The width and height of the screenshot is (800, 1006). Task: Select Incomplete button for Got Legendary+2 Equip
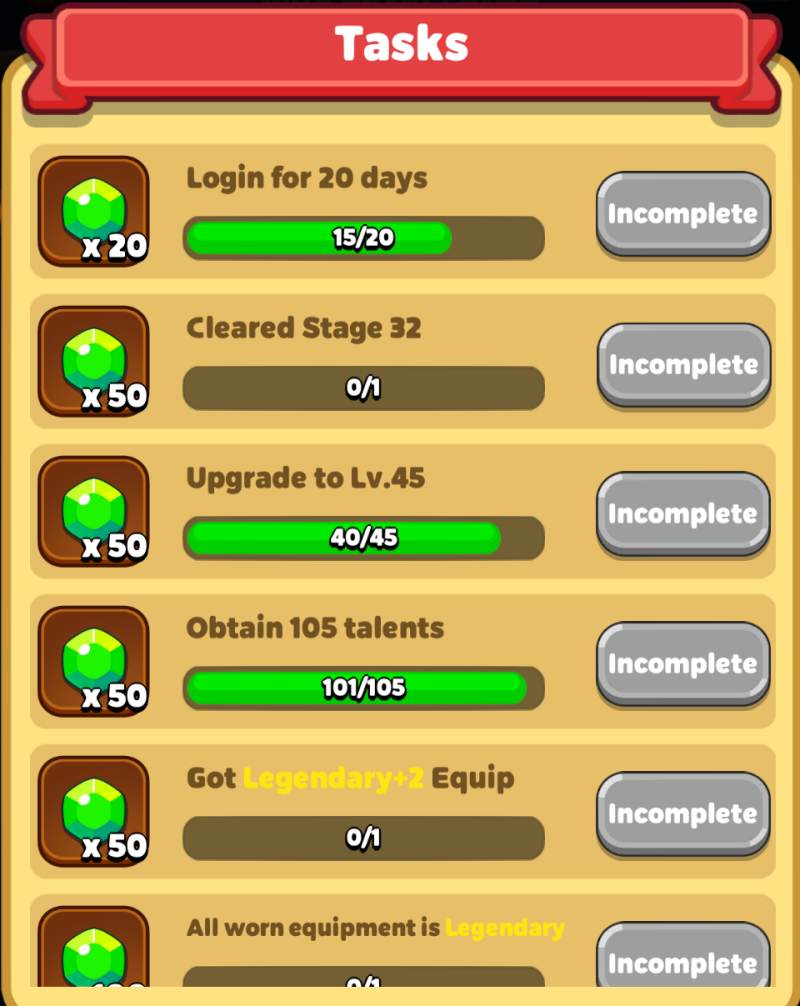point(683,813)
